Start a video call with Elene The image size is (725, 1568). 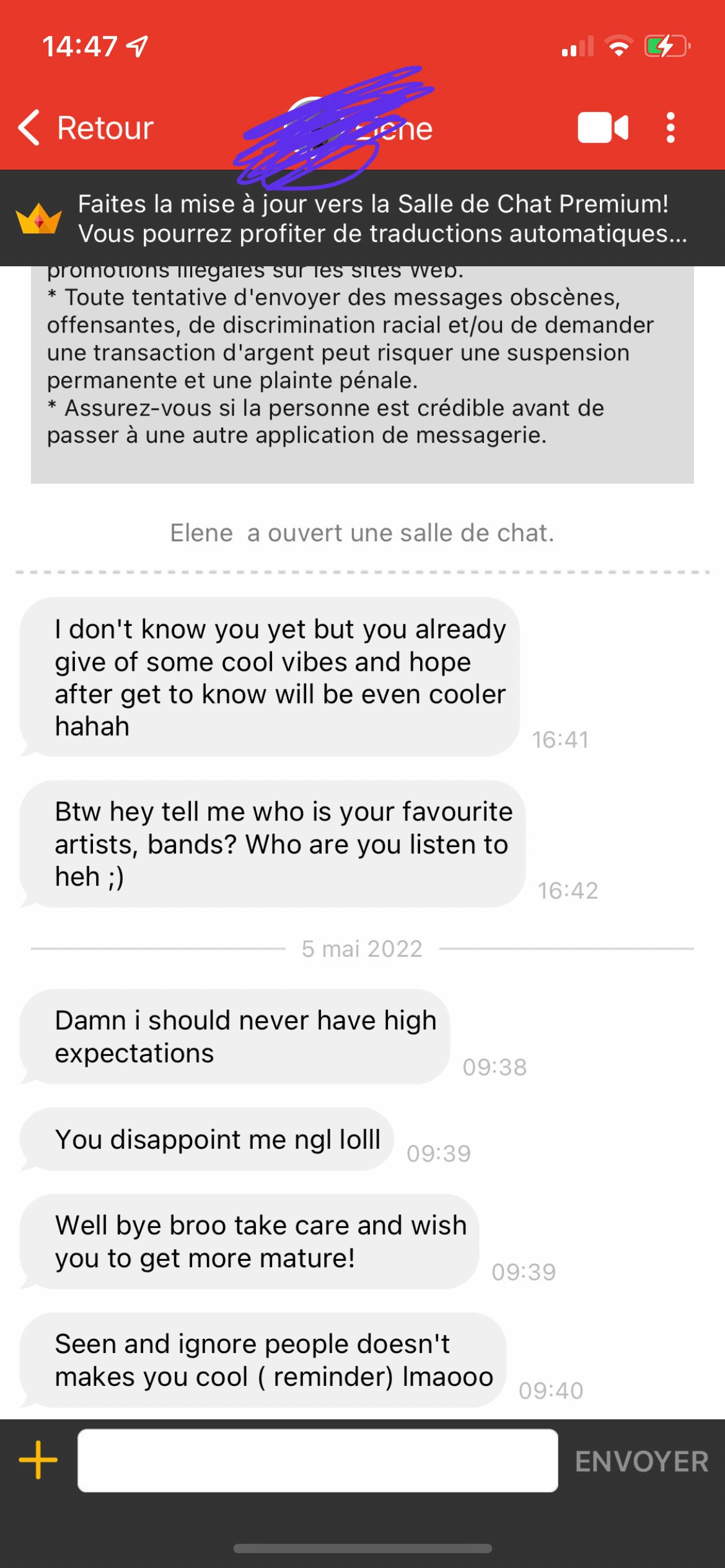pos(602,128)
